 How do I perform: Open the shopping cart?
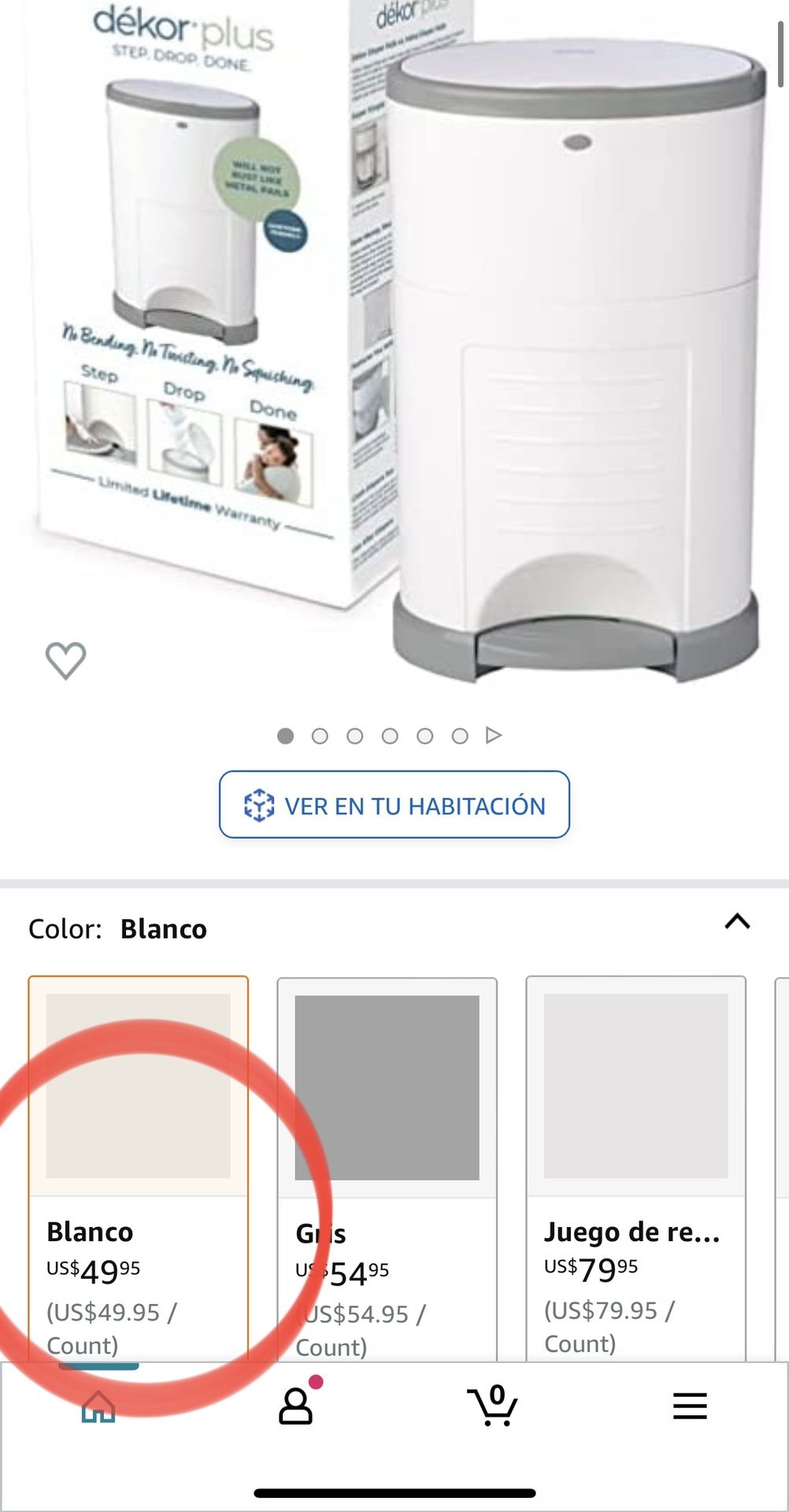click(x=493, y=1406)
